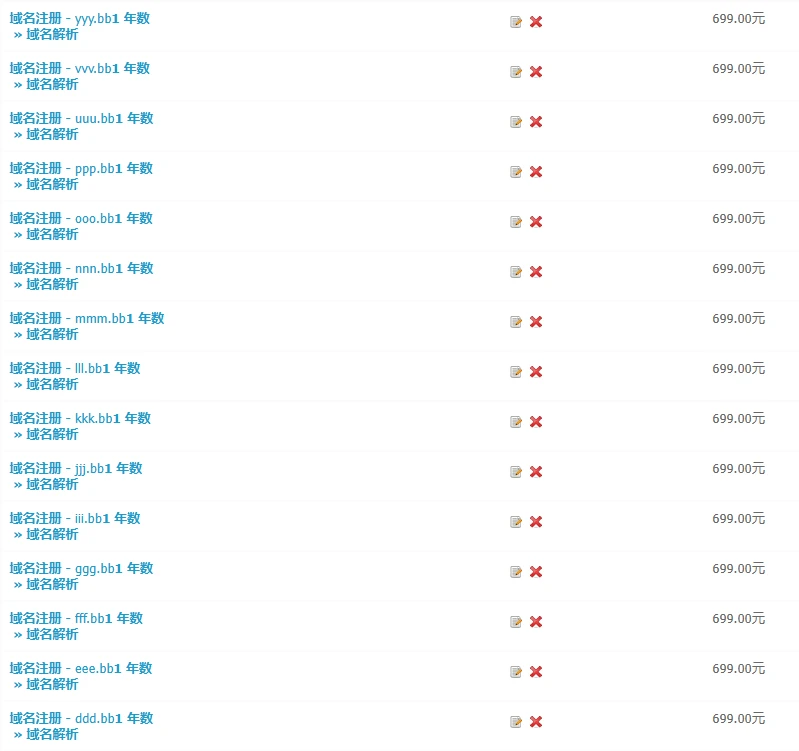Image resolution: width=799 pixels, height=751 pixels.
Task: Edit the iii.bb domain item
Action: pyautogui.click(x=516, y=522)
